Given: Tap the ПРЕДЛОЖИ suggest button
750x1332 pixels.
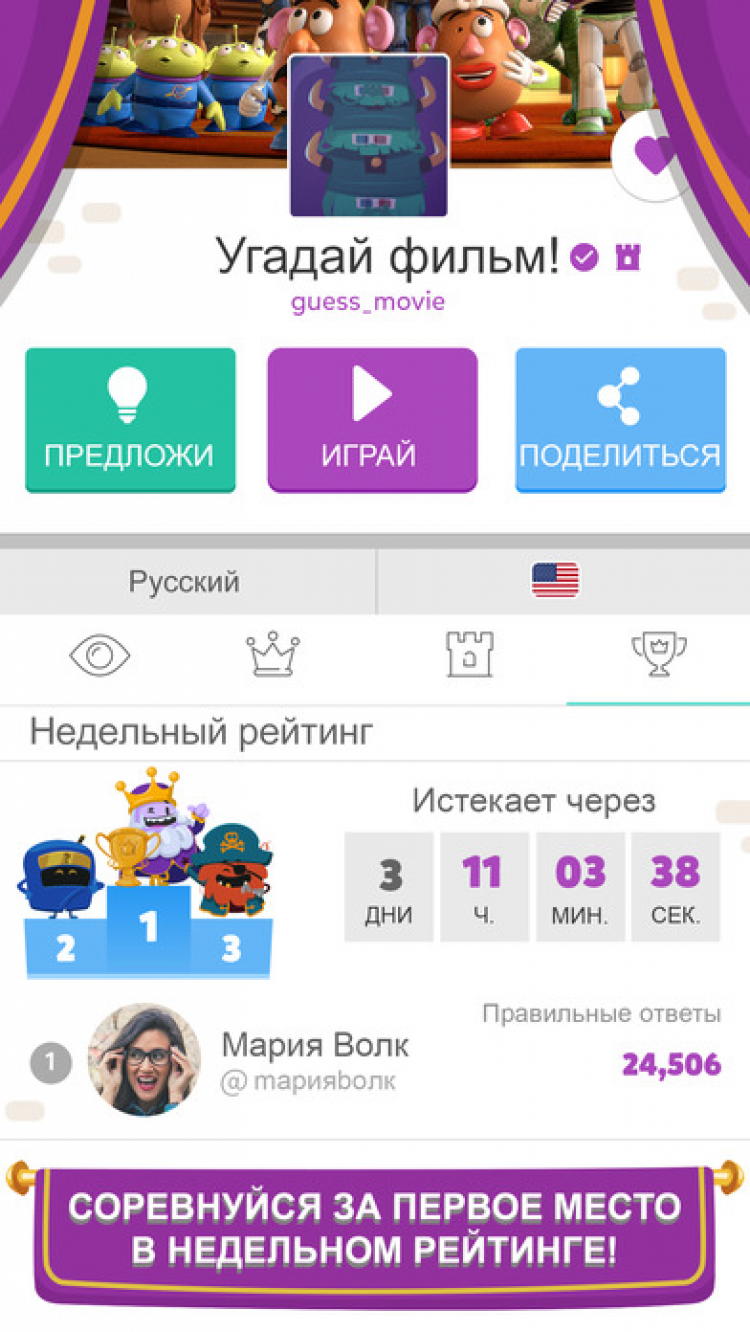Looking at the screenshot, I should 130,419.
